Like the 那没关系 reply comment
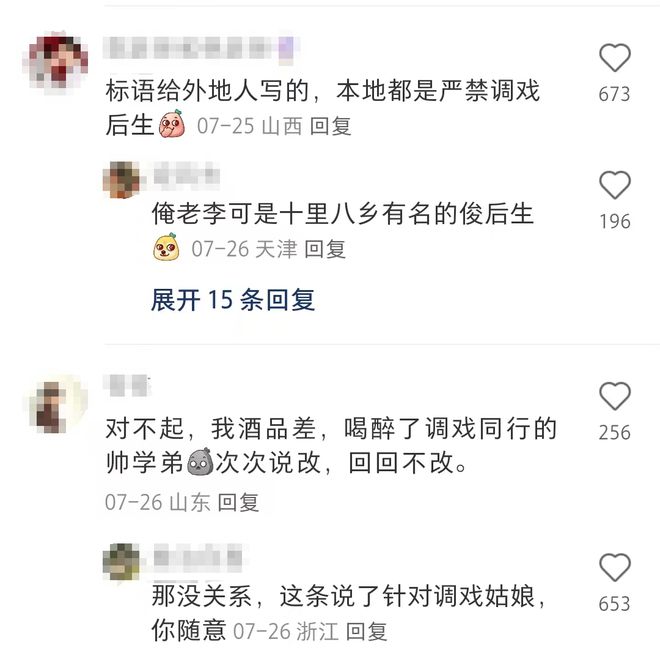660x664 pixels. click(614, 567)
